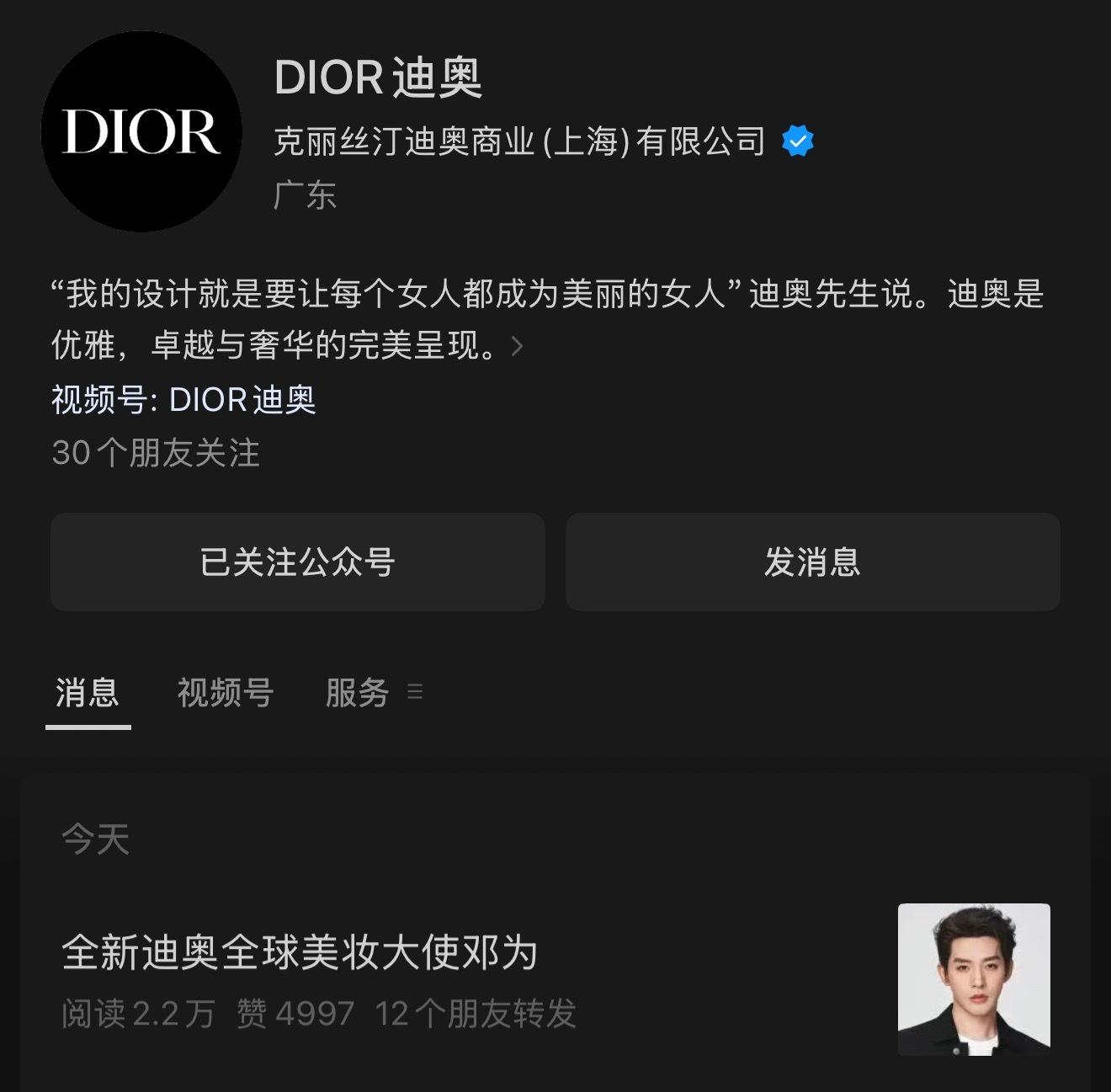View the DIOR profile avatar
This screenshot has height=1092, width=1111.
[x=141, y=131]
